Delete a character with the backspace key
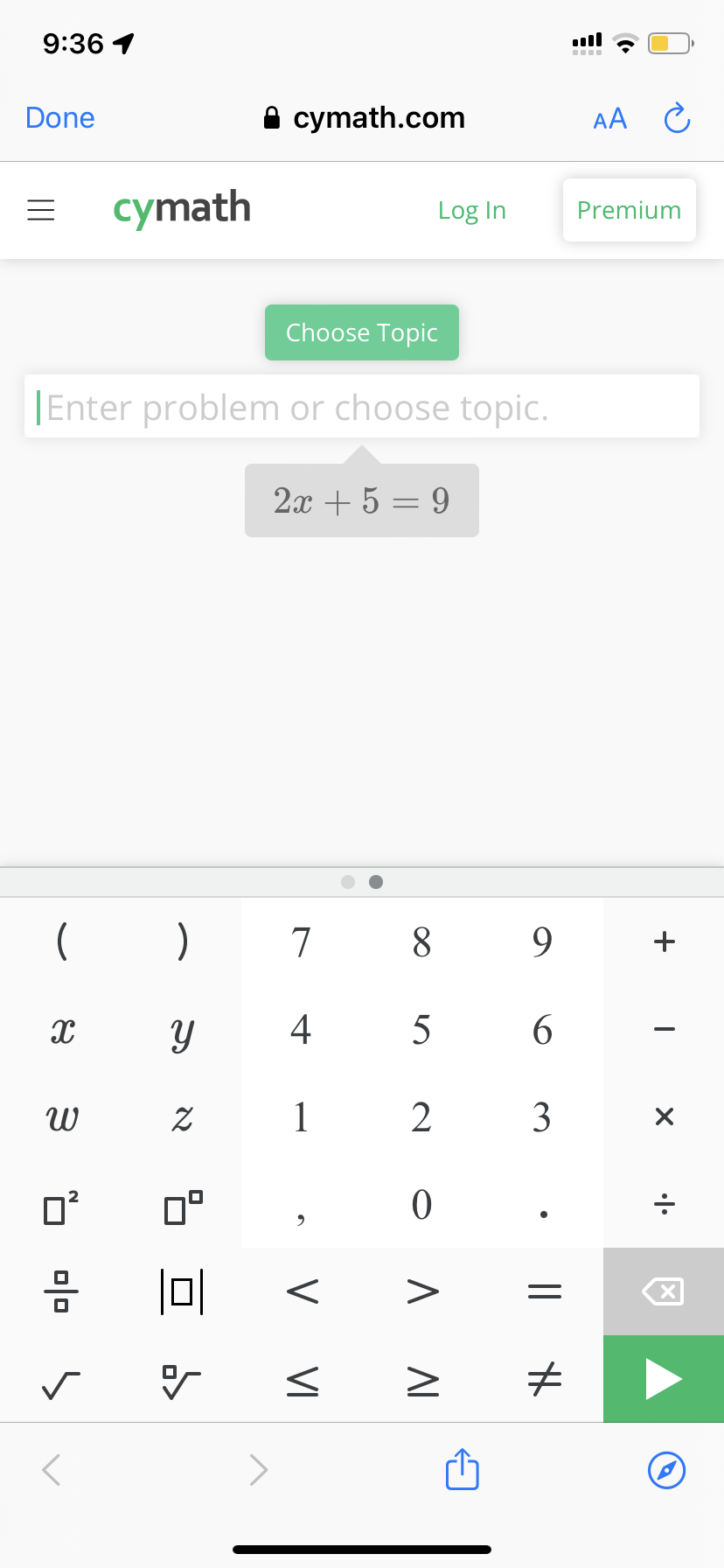The image size is (724, 1568). coord(664,1291)
